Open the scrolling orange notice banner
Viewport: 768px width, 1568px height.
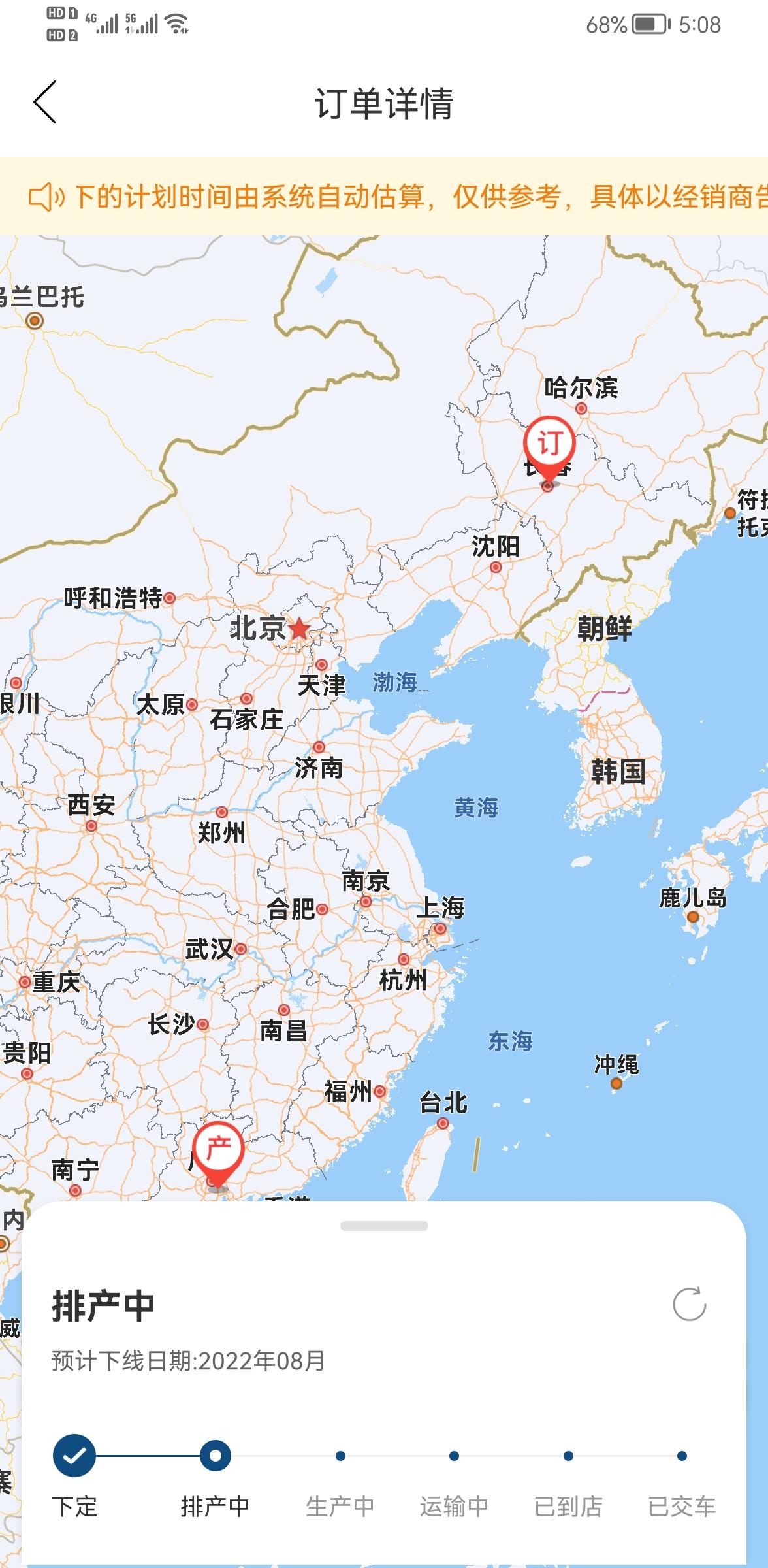(x=384, y=196)
